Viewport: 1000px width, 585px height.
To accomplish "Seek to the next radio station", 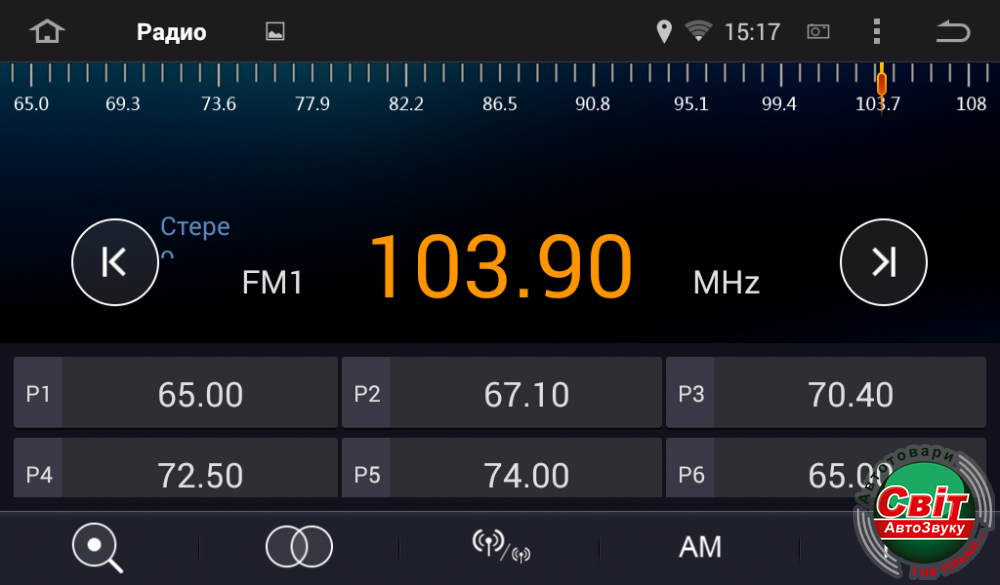I will coord(883,262).
